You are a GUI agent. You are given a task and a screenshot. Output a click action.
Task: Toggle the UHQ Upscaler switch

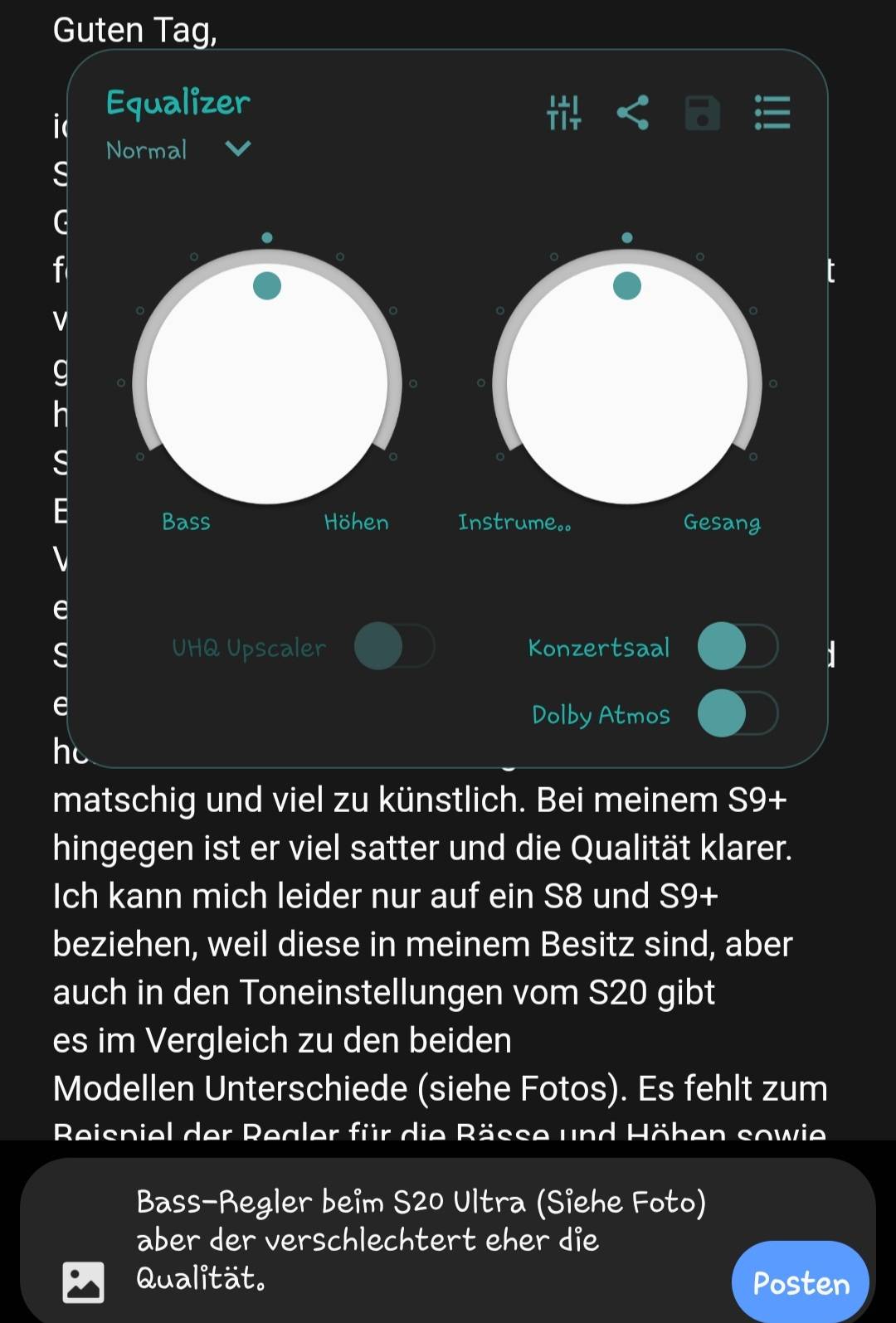(394, 647)
